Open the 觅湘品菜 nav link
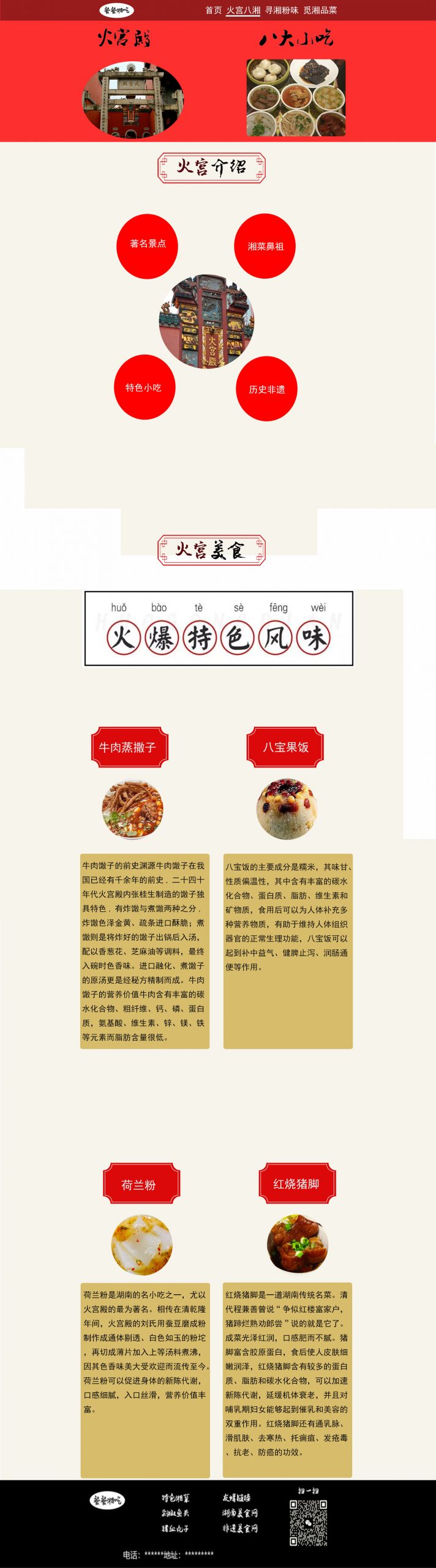Viewport: 436px width, 1568px height. pos(320,10)
